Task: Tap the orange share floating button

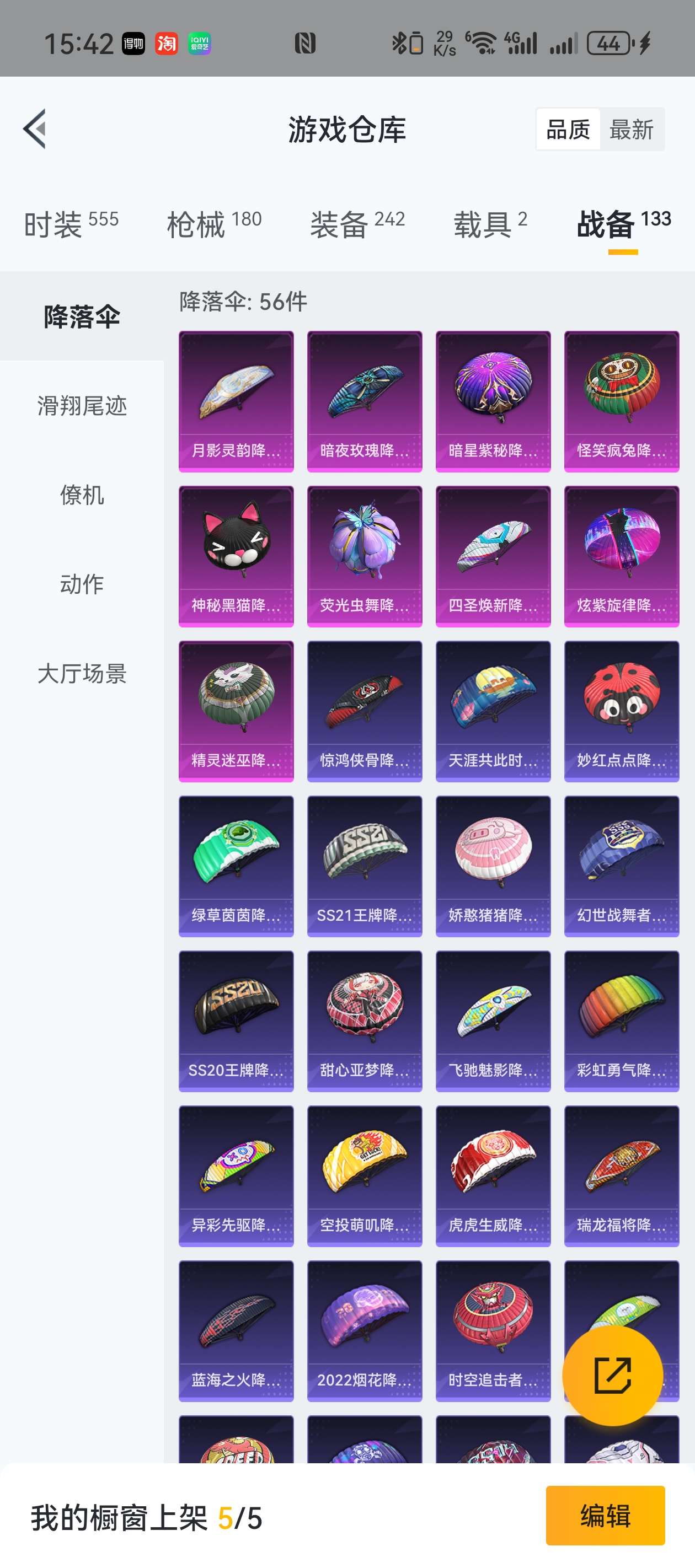Action: (612, 1375)
